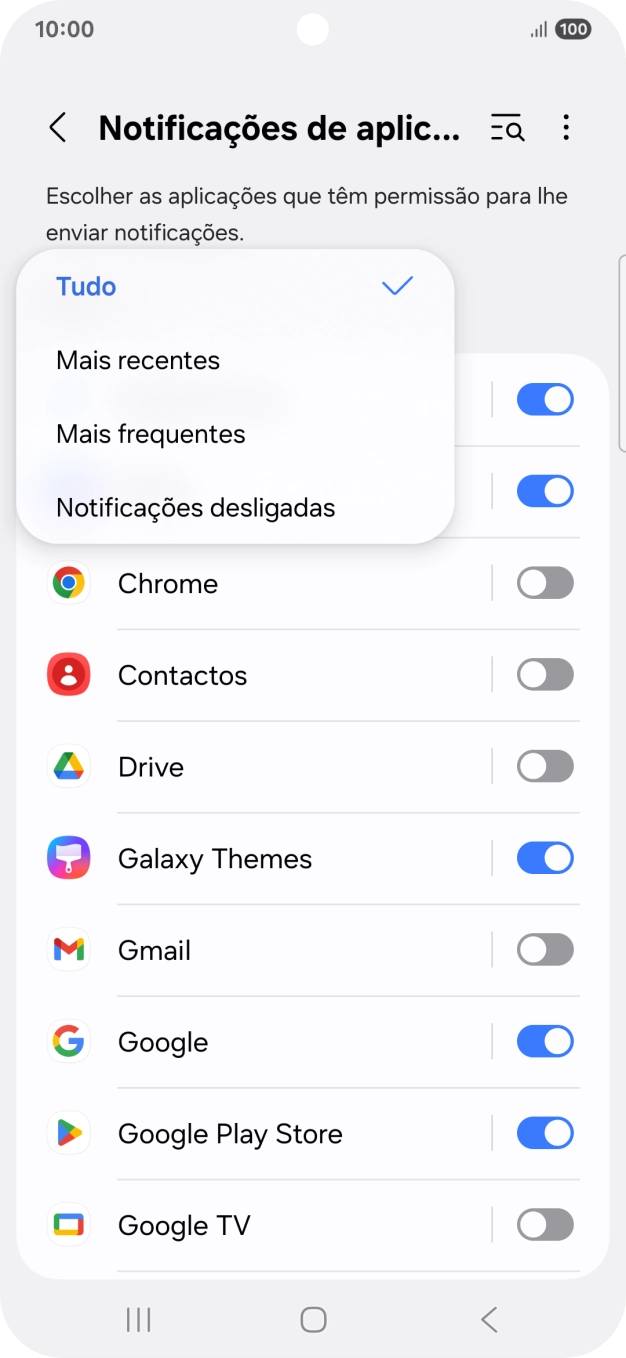Tap the system home button
The image size is (626, 1358).
(313, 1320)
